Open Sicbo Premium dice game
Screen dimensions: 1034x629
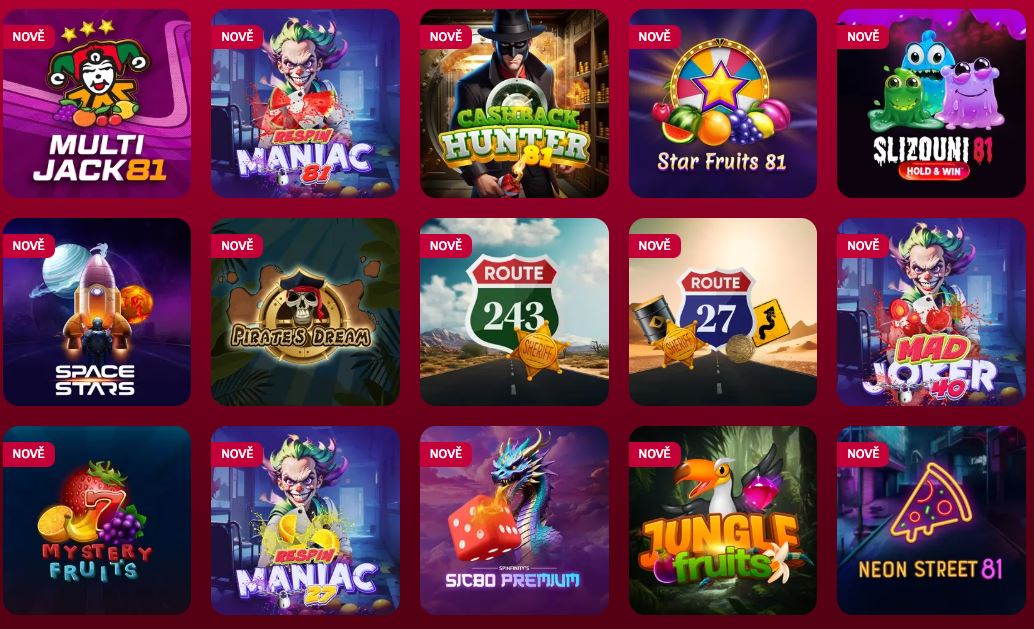pyautogui.click(x=514, y=520)
